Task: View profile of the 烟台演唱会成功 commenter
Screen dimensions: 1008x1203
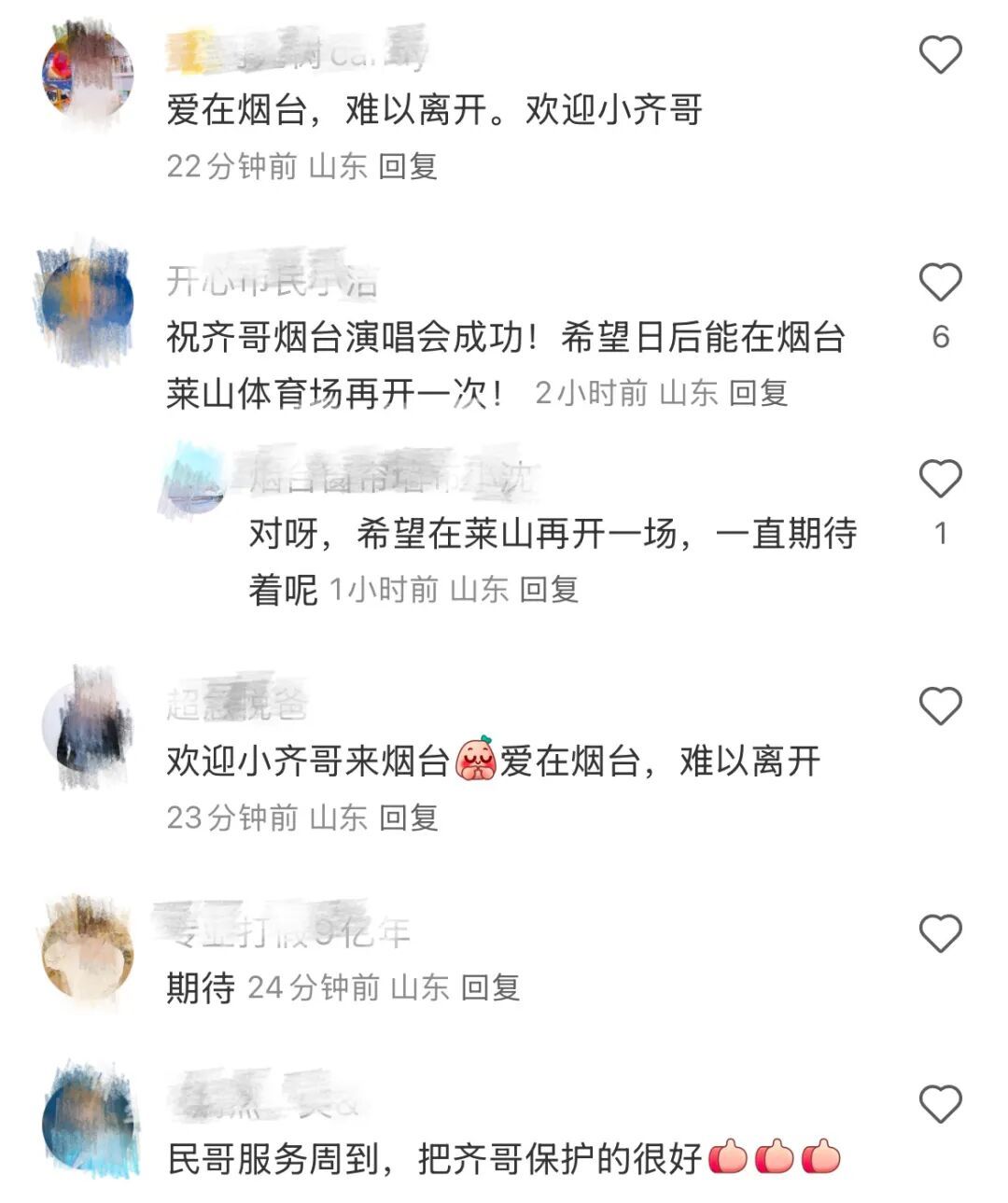Action: tap(88, 302)
